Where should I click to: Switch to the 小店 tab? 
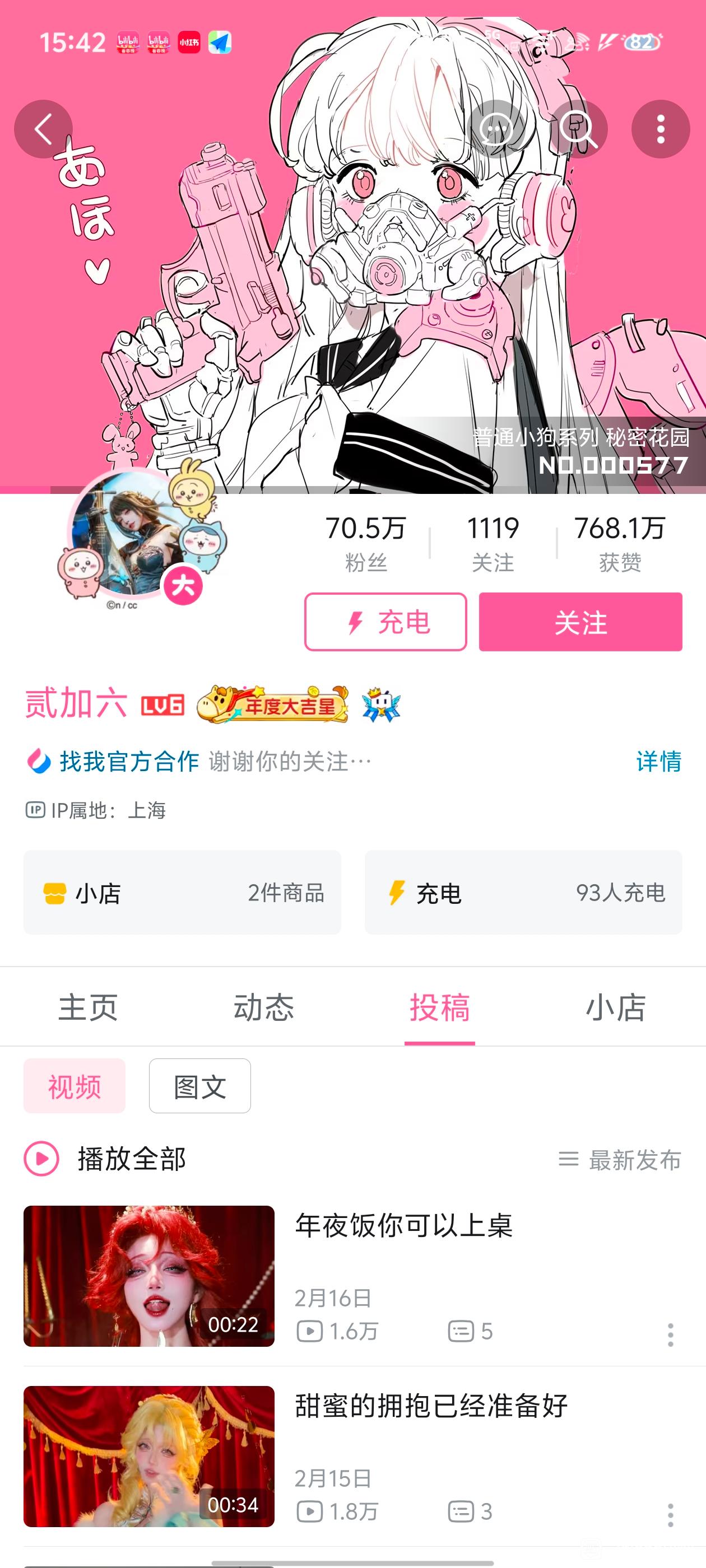615,1007
